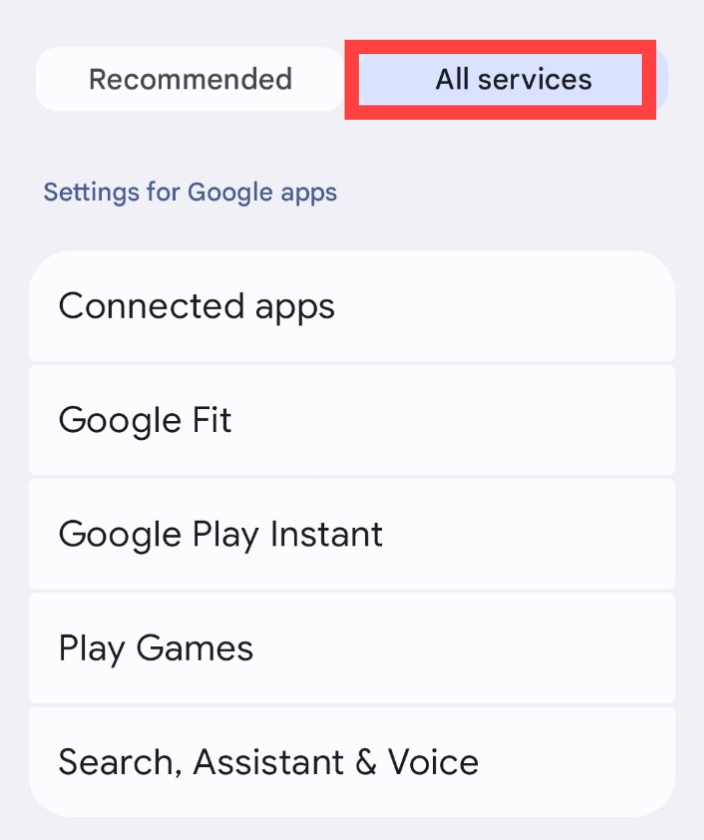Go to Play Games settings
The width and height of the screenshot is (704, 840).
tap(352, 648)
